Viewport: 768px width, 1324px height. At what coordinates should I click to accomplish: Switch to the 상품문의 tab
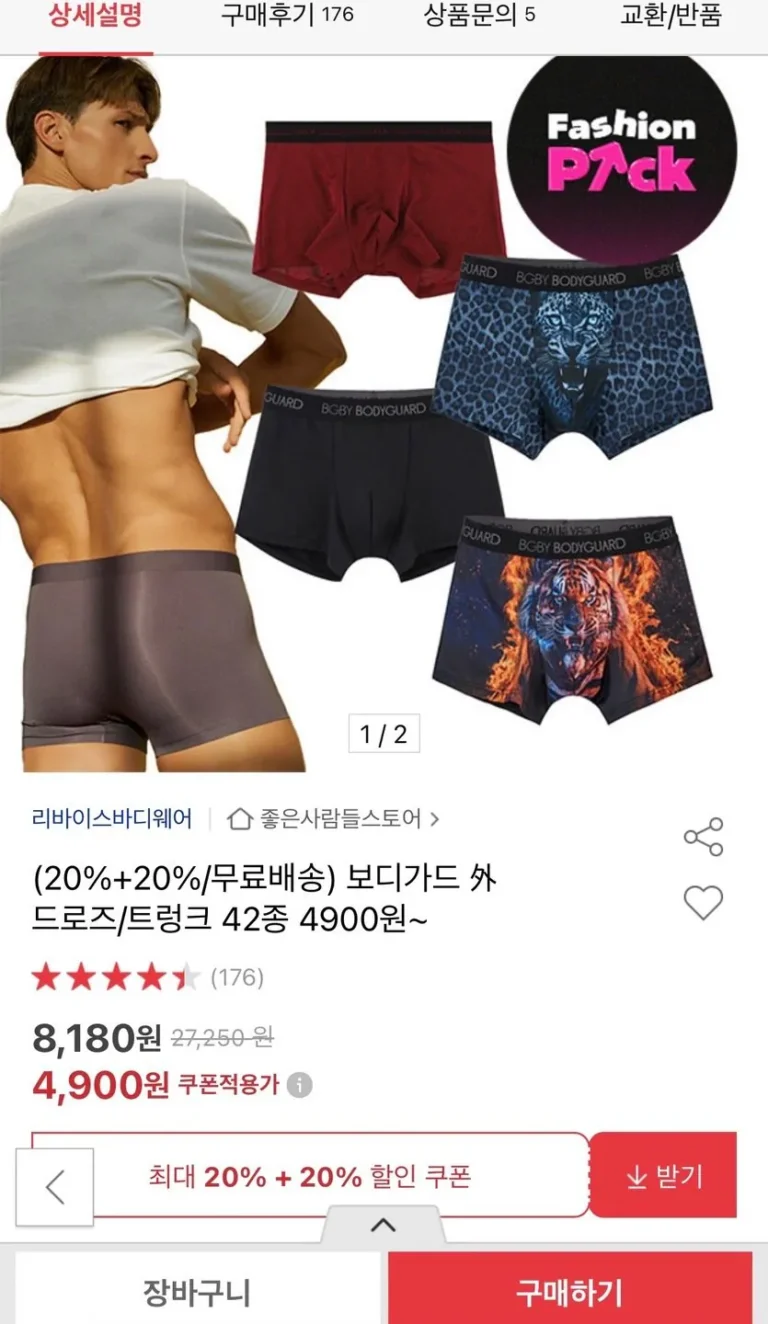pyautogui.click(x=479, y=17)
